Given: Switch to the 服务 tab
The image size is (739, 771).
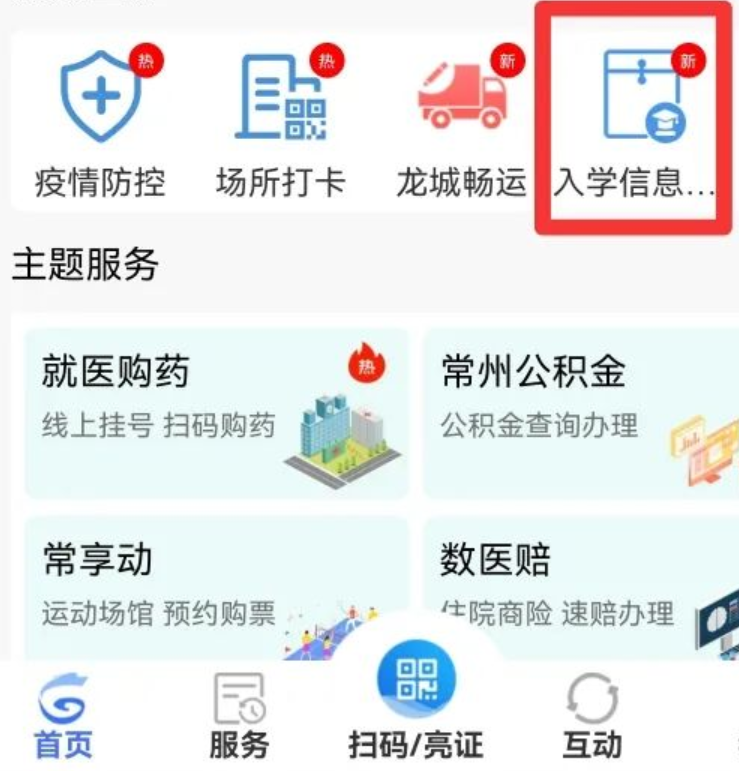Looking at the screenshot, I should (x=239, y=716).
